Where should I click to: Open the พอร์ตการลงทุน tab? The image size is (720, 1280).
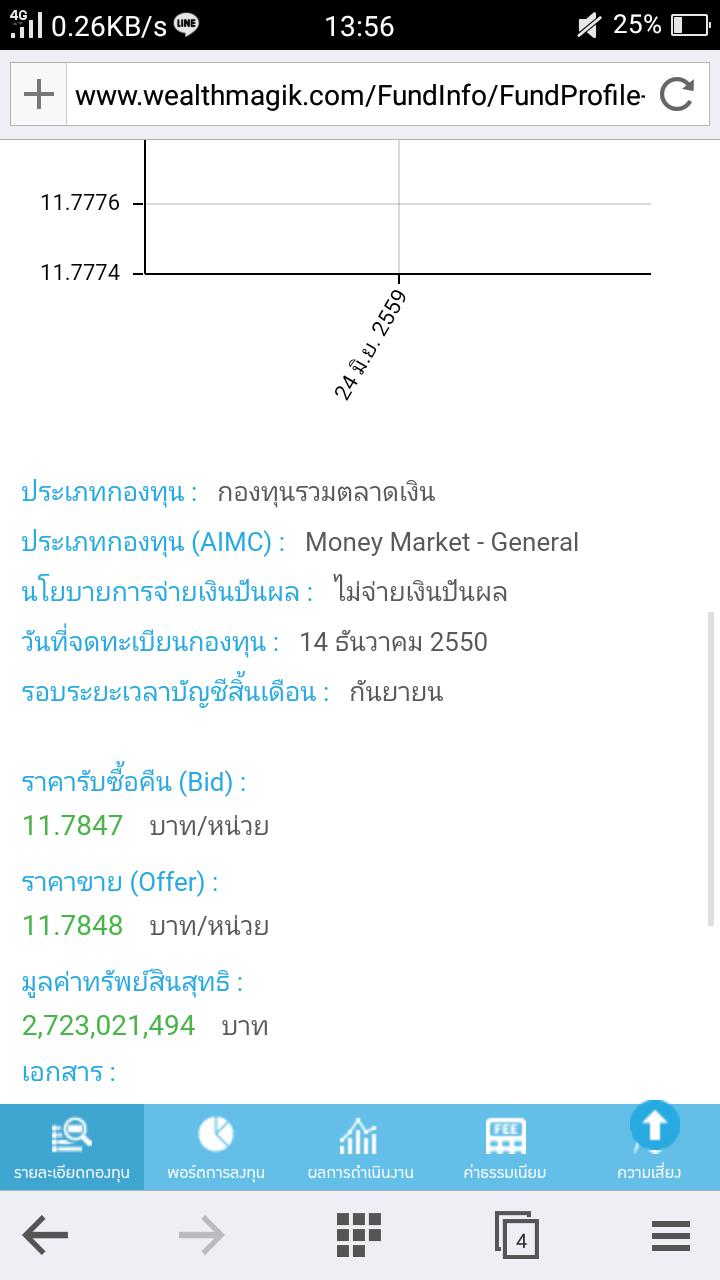click(216, 1146)
